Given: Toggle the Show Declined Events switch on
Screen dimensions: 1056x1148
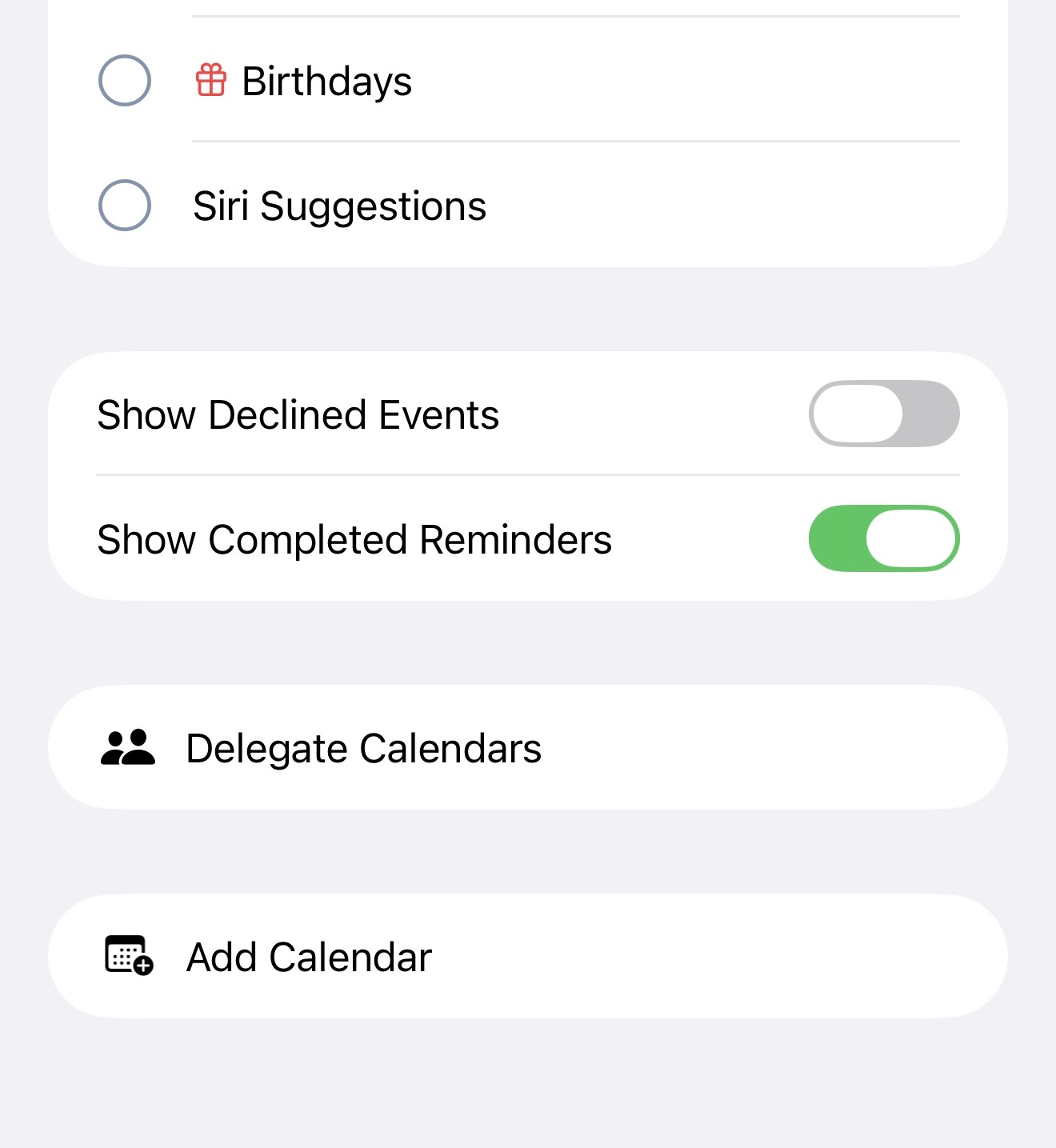Looking at the screenshot, I should click(x=883, y=413).
